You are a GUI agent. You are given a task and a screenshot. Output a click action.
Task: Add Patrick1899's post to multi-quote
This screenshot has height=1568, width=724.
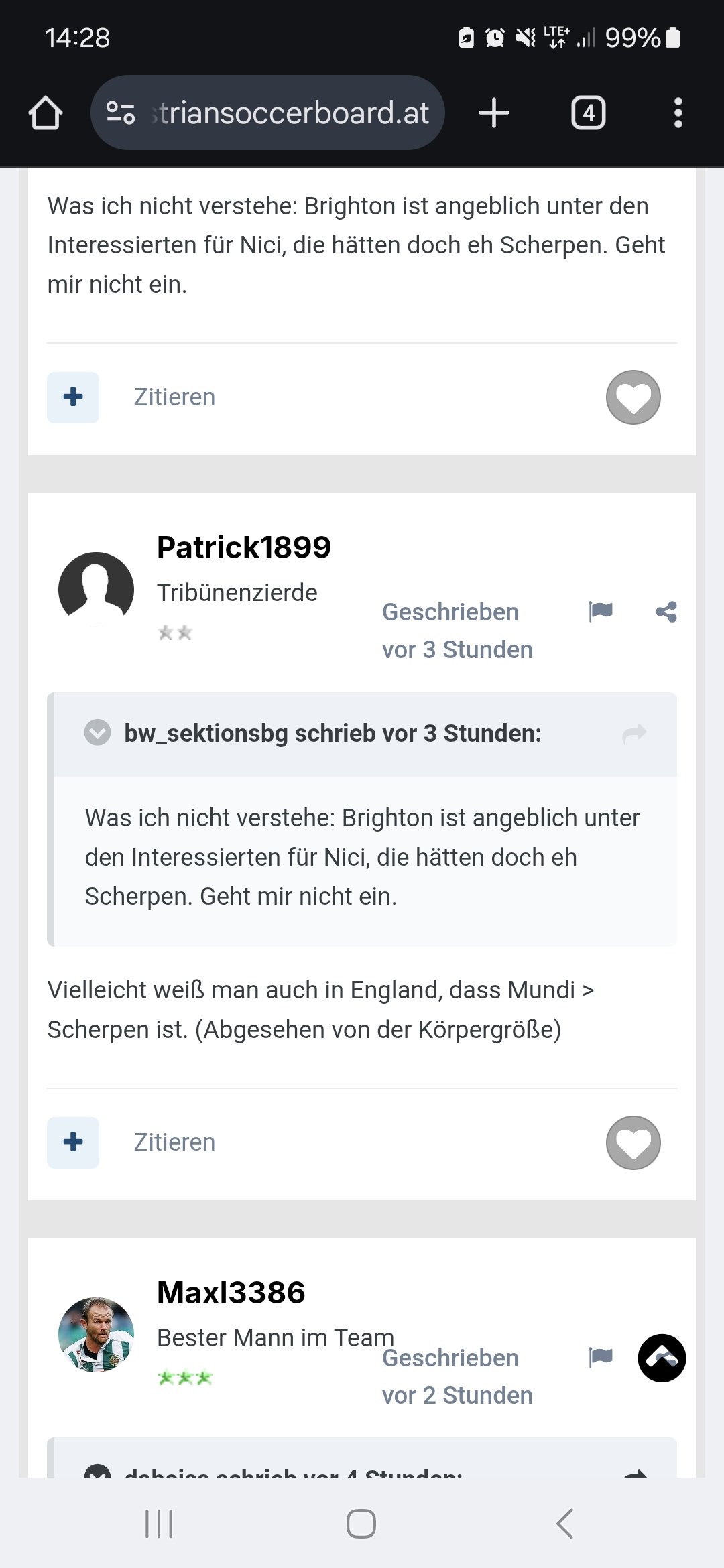73,1142
